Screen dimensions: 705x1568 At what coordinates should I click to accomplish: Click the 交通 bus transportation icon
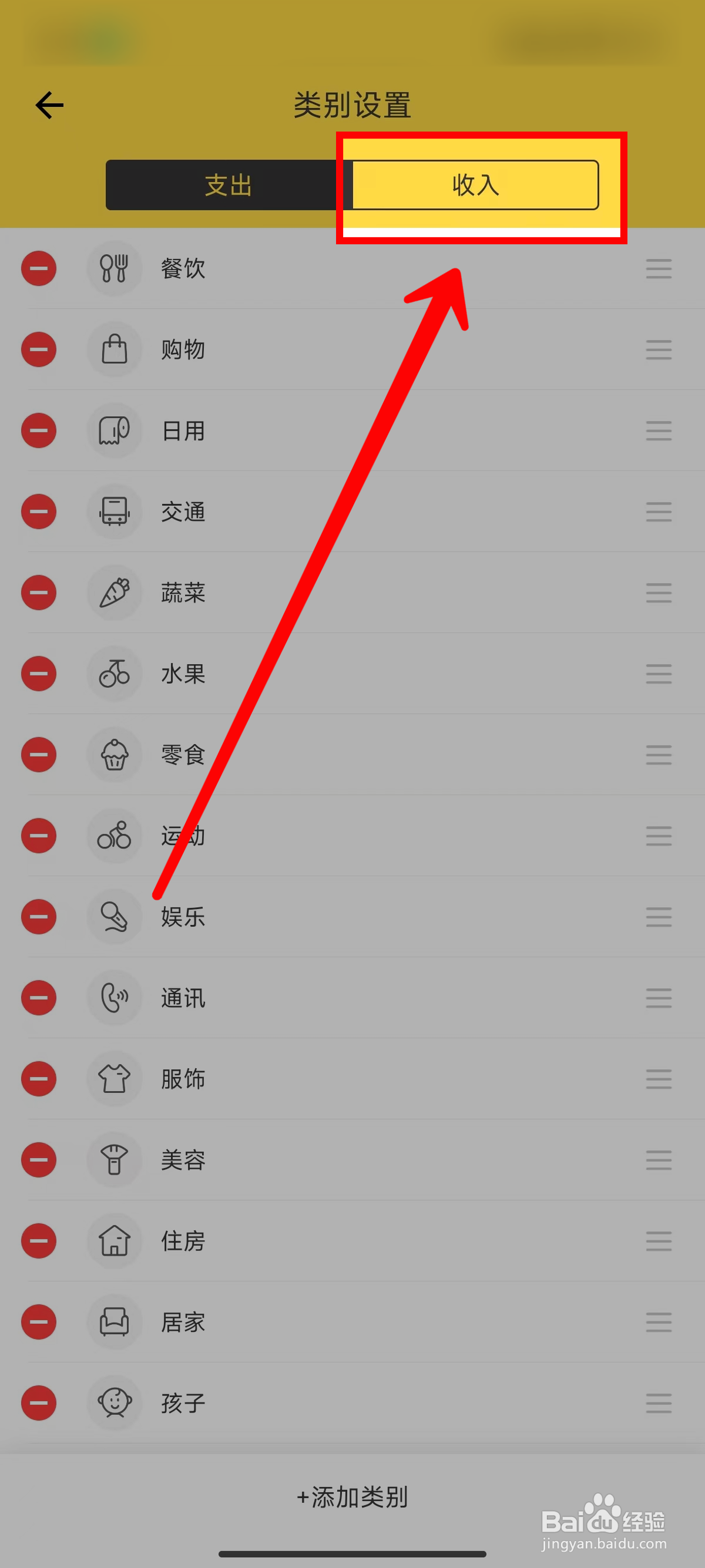115,512
